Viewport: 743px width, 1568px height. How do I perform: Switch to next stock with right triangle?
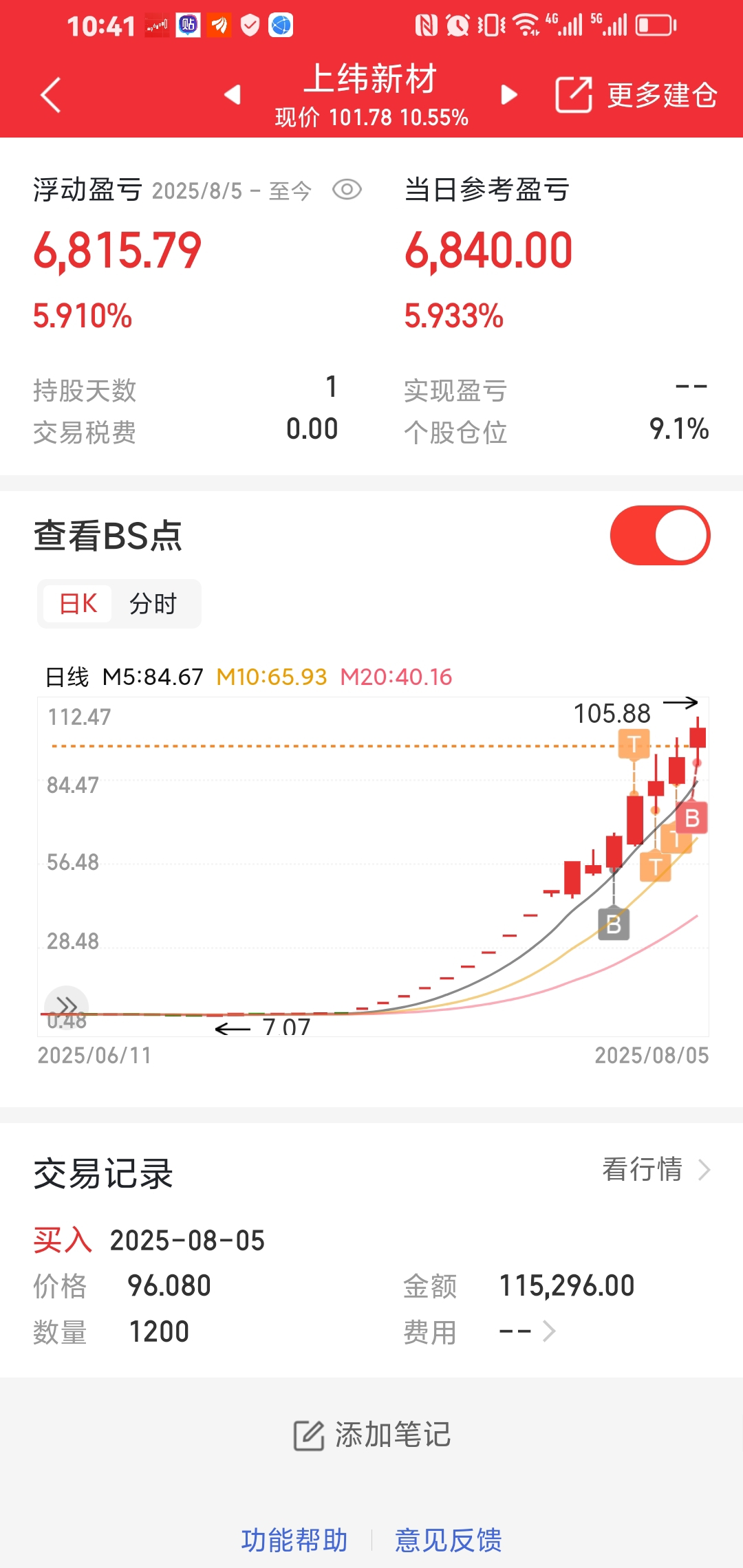[509, 94]
